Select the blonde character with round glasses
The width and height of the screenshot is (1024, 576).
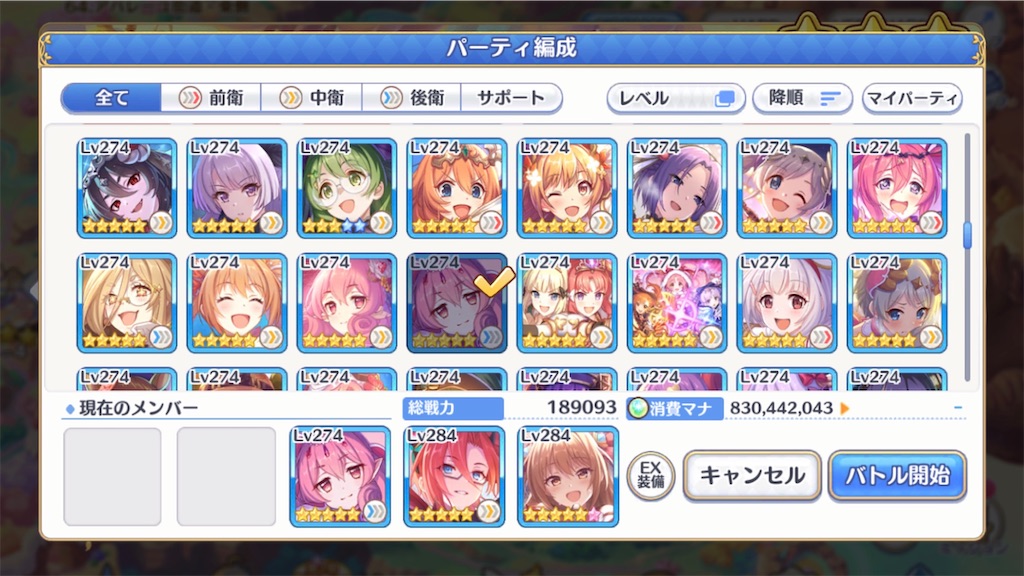click(127, 302)
